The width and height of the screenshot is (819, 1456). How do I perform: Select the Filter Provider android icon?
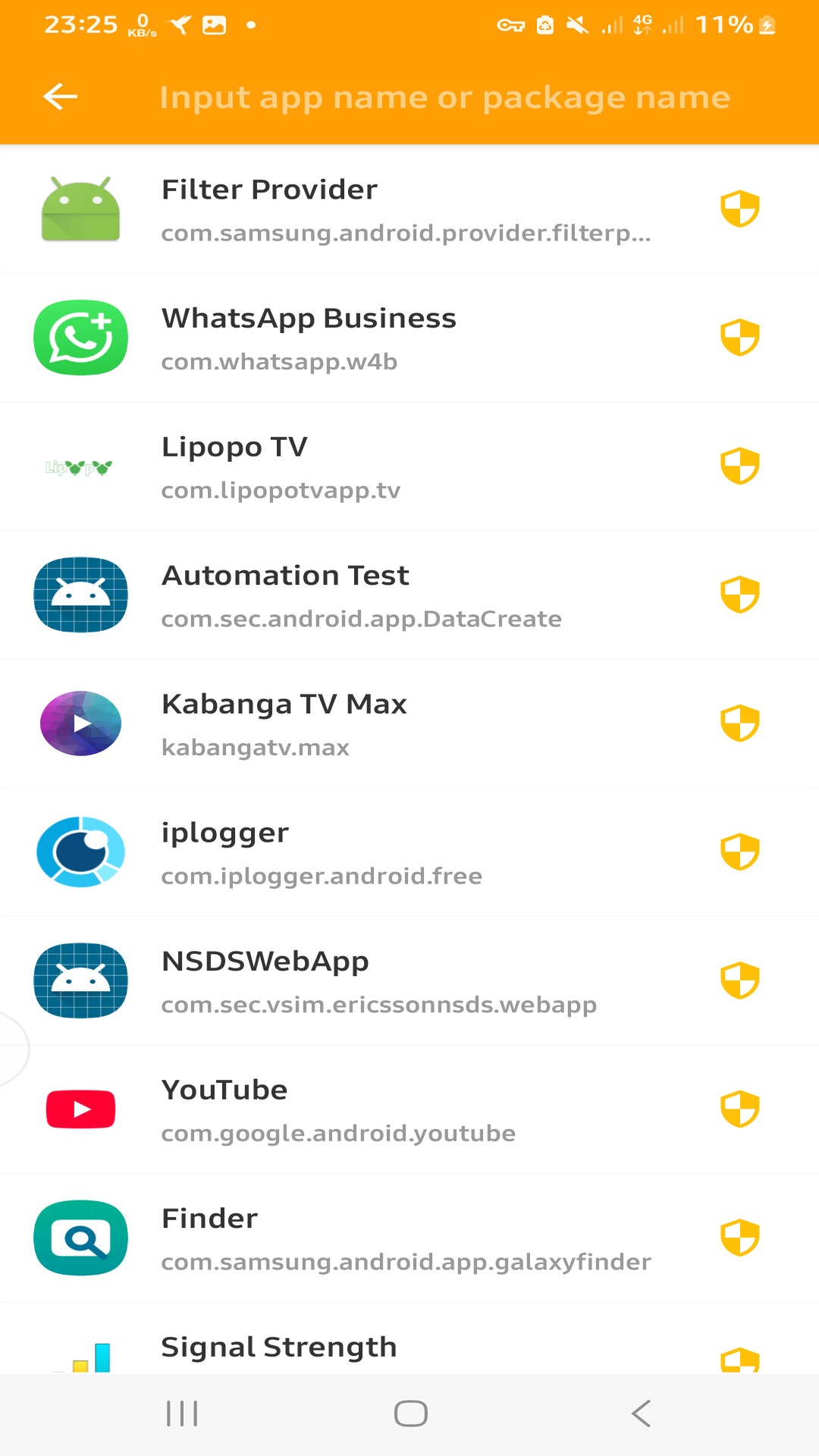(x=80, y=209)
